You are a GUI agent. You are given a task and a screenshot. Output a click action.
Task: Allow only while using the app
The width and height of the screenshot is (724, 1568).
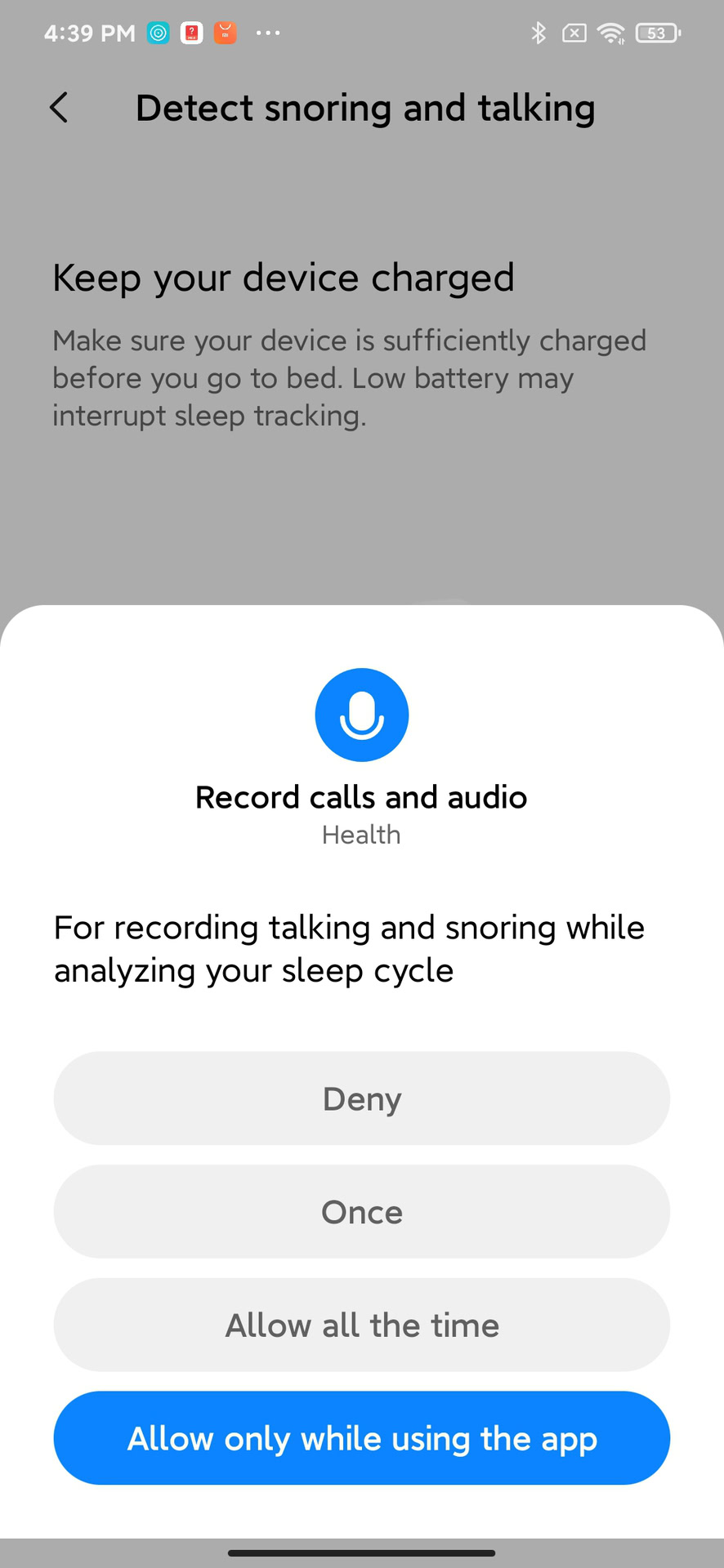click(362, 1438)
